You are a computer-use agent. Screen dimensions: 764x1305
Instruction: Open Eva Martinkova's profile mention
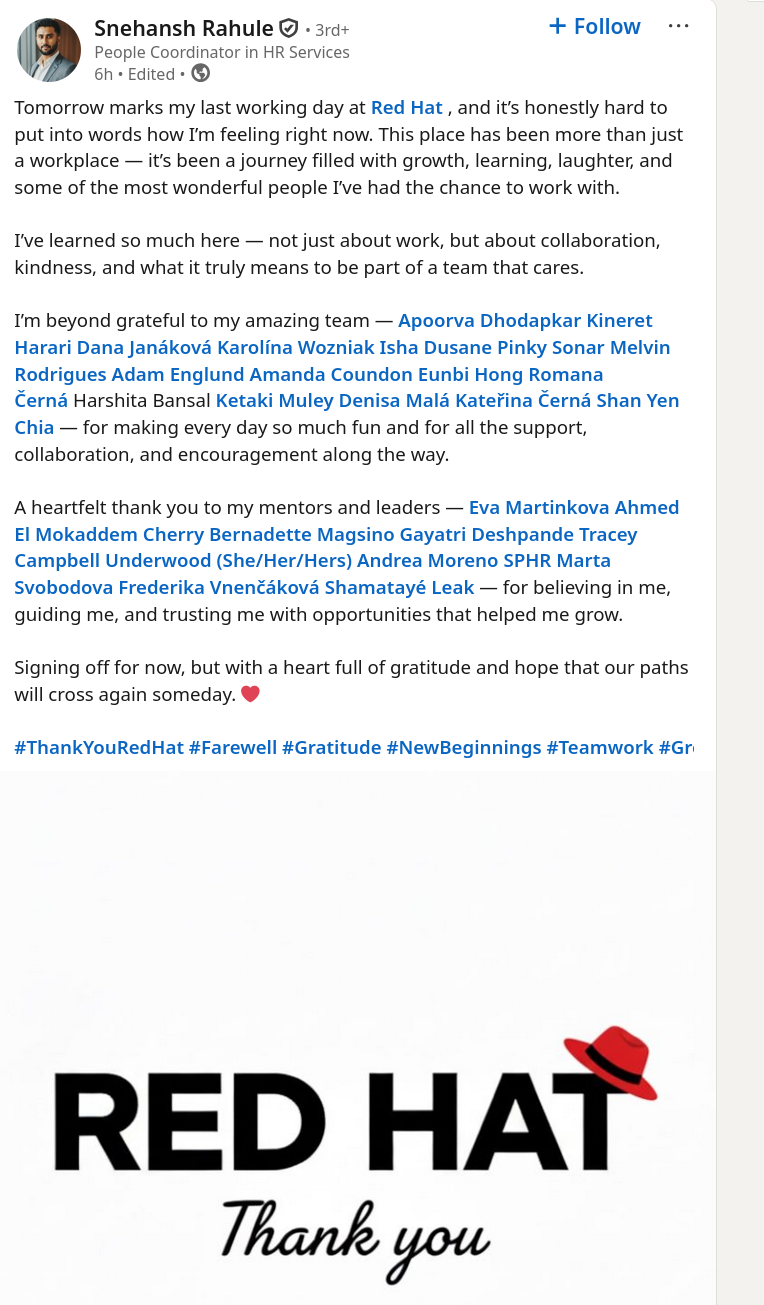(538, 507)
